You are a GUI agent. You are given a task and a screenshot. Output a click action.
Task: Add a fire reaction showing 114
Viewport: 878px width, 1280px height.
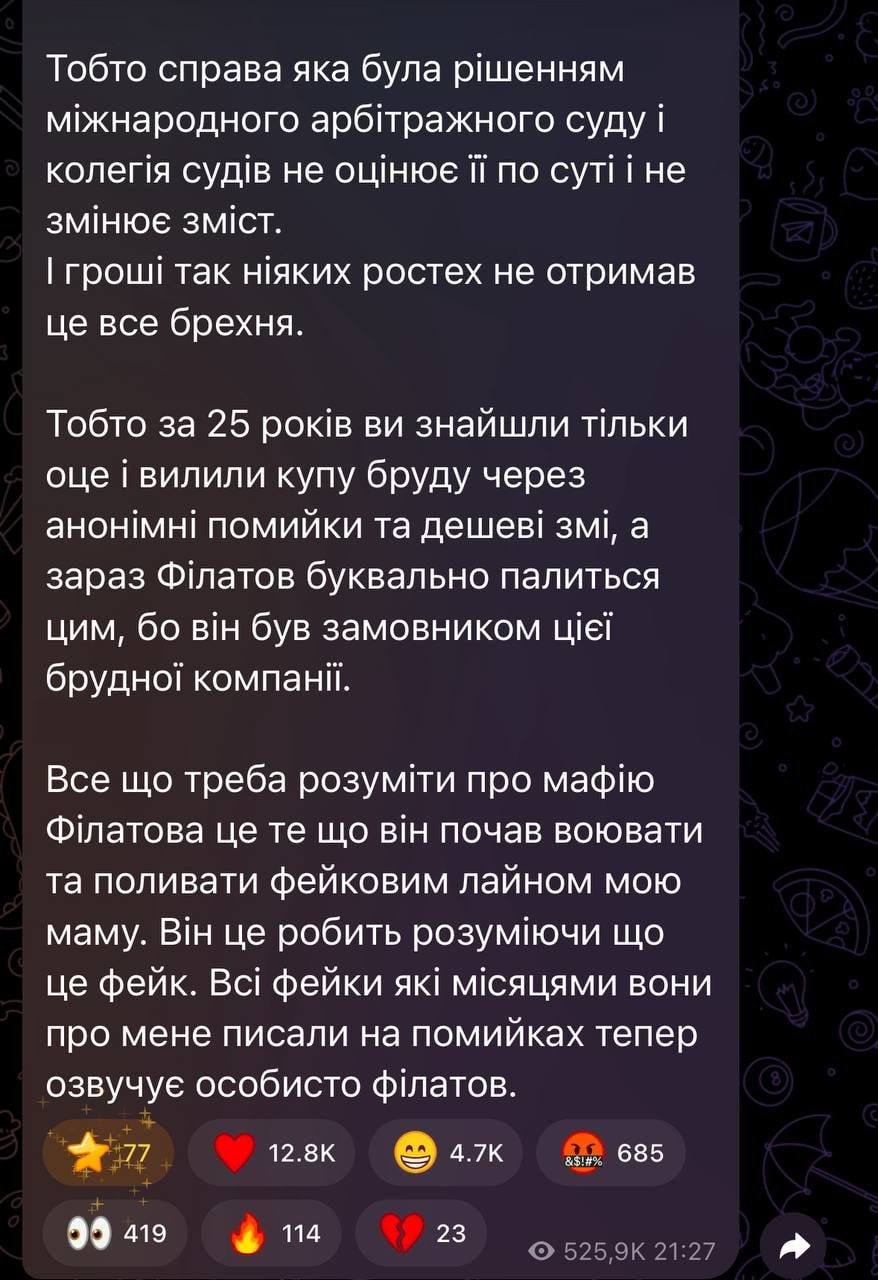click(272, 1234)
